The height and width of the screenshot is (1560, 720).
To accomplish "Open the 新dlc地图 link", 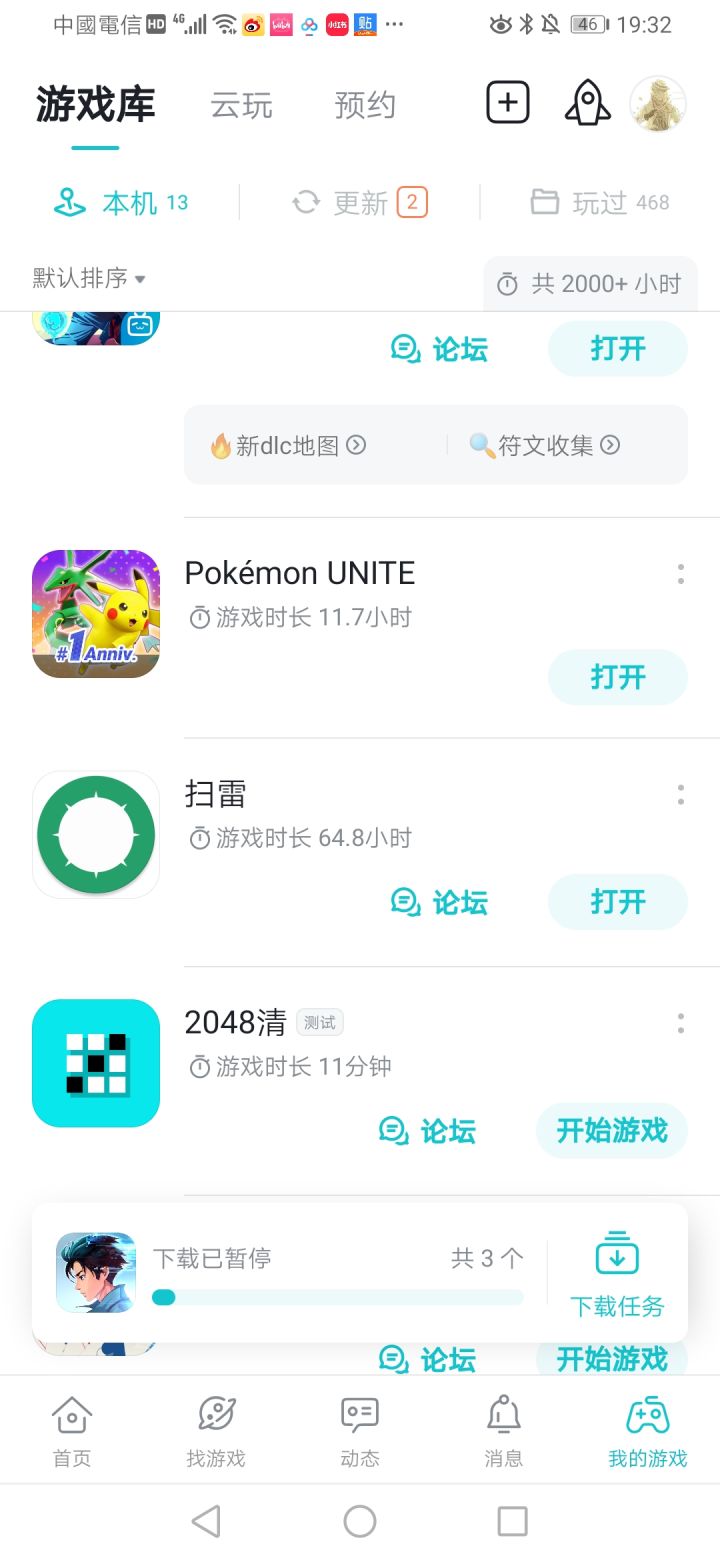I will (x=288, y=445).
